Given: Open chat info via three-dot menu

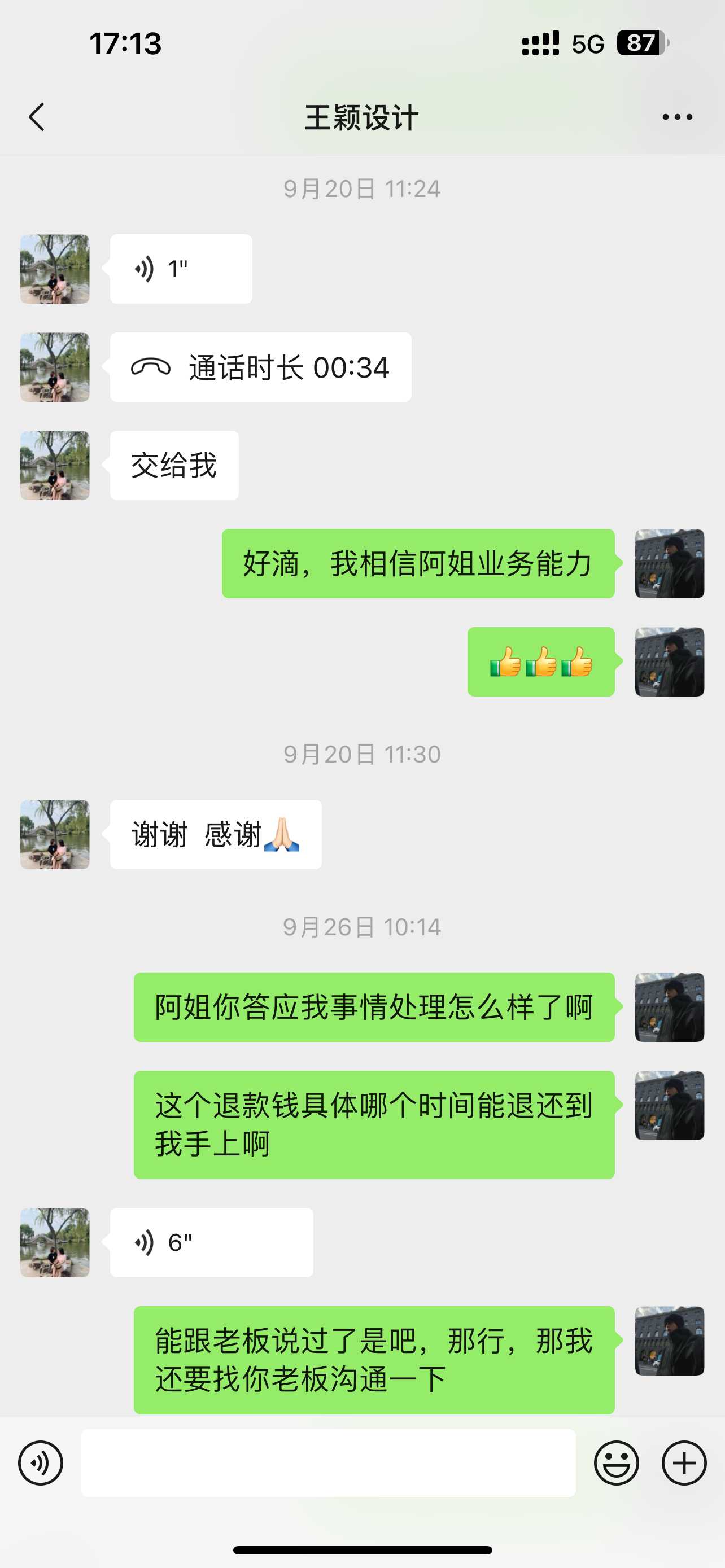Looking at the screenshot, I should point(677,117).
